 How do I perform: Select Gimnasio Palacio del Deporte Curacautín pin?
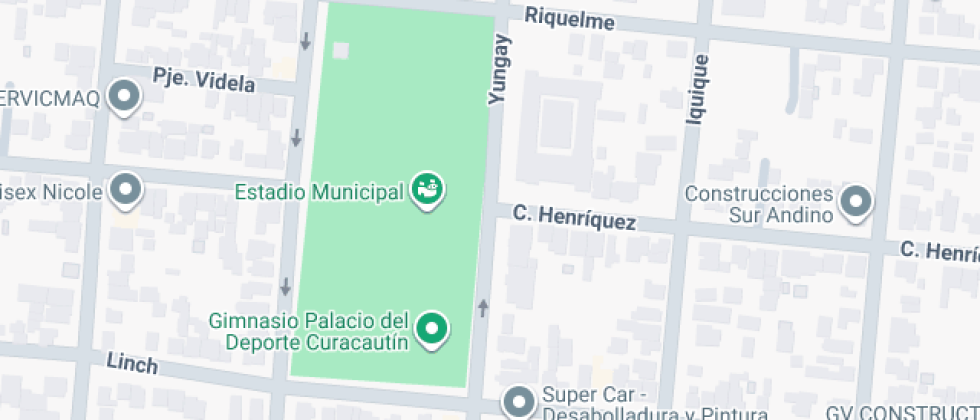(432, 328)
